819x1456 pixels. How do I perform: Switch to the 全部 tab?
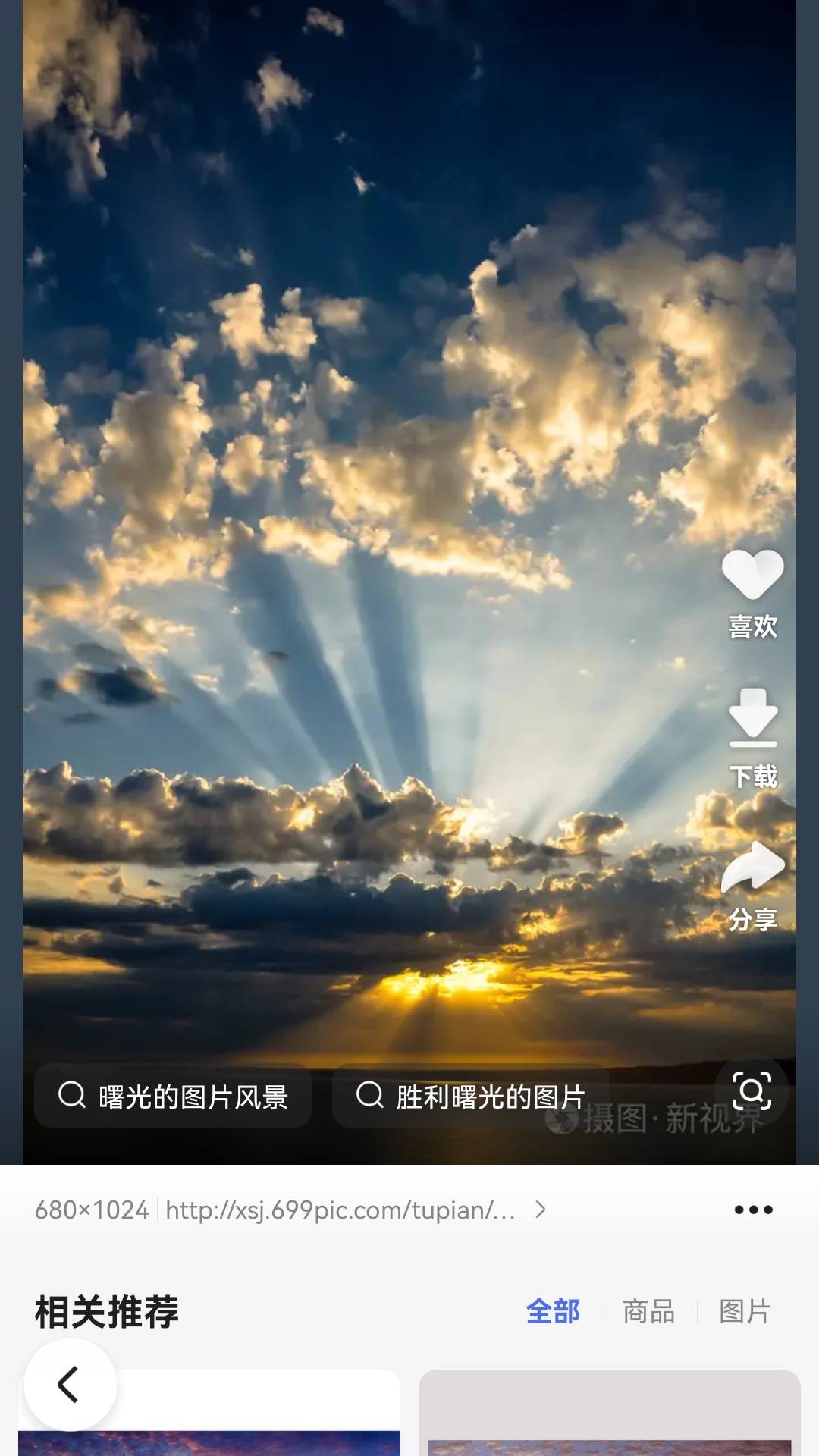(552, 1311)
